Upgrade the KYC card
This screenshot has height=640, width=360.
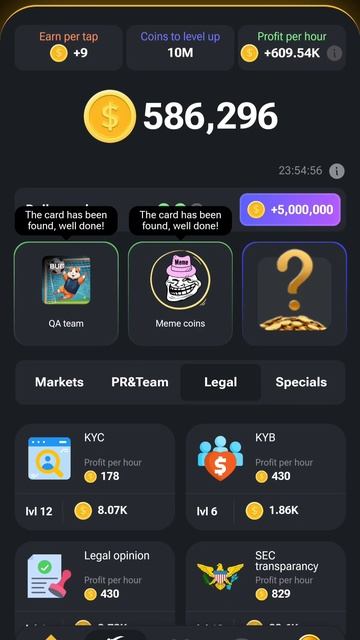click(x=95, y=477)
